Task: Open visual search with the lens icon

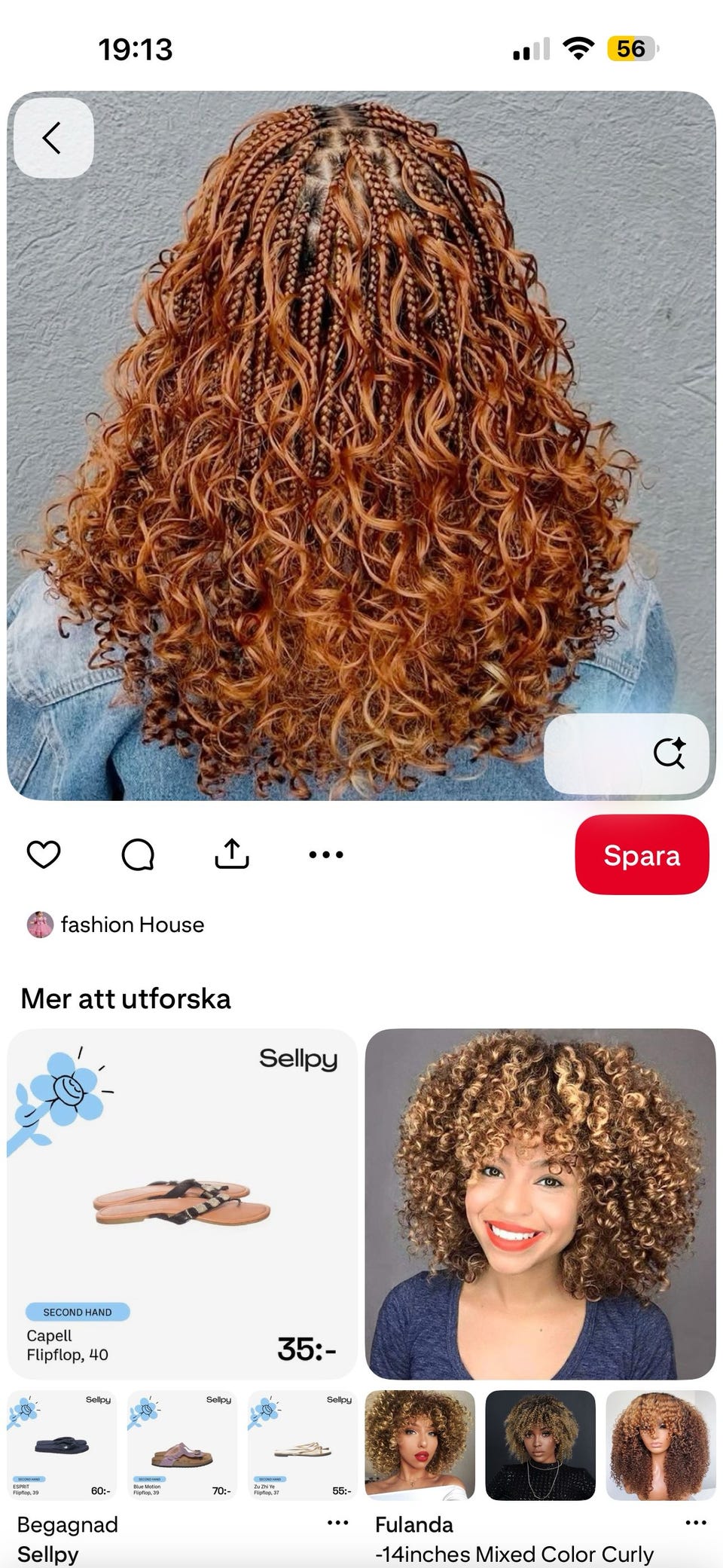Action: pyautogui.click(x=672, y=750)
